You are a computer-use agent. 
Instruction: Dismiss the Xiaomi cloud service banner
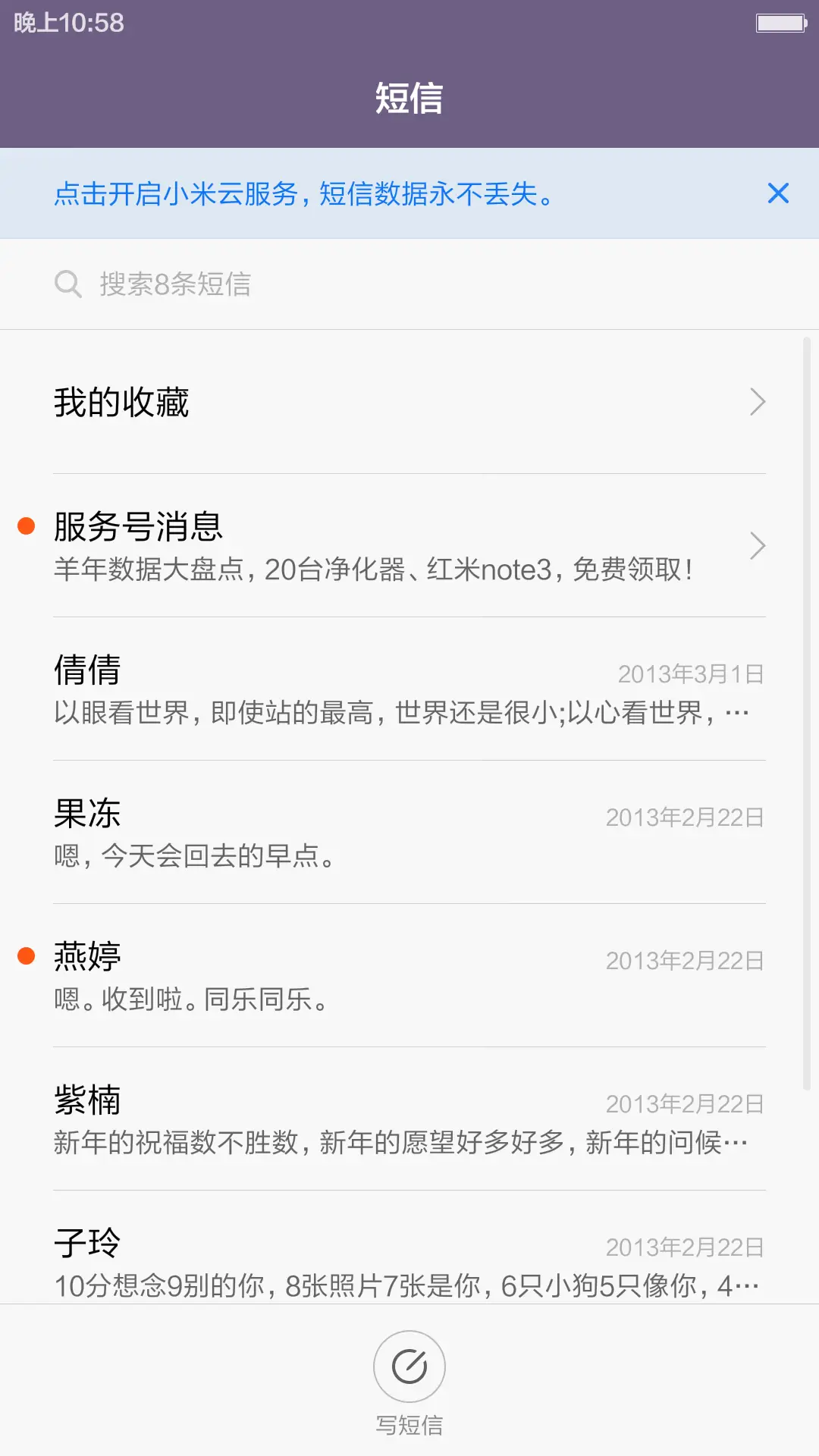tap(778, 193)
